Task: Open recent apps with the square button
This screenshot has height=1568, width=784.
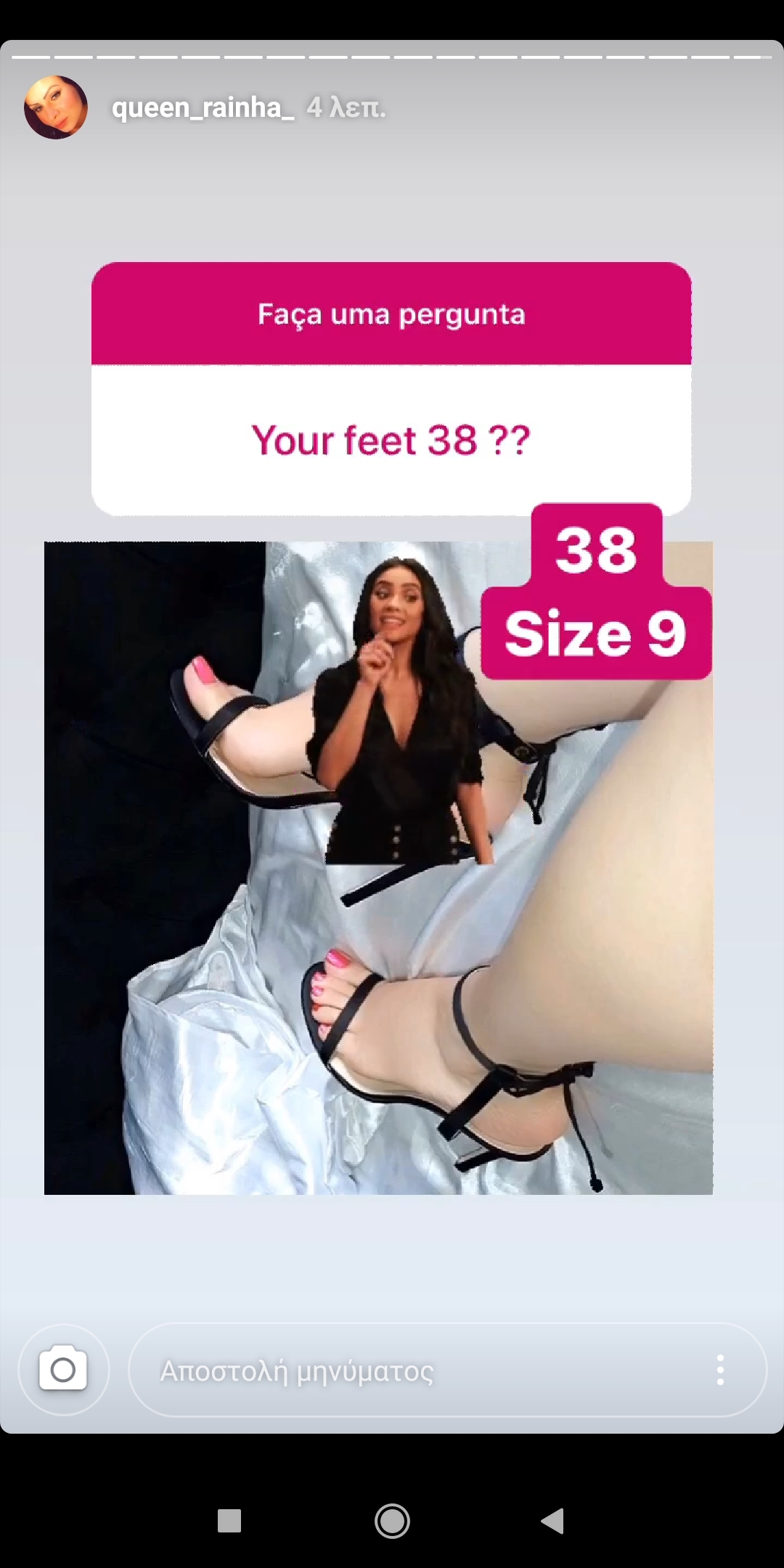Action: pyautogui.click(x=229, y=1521)
